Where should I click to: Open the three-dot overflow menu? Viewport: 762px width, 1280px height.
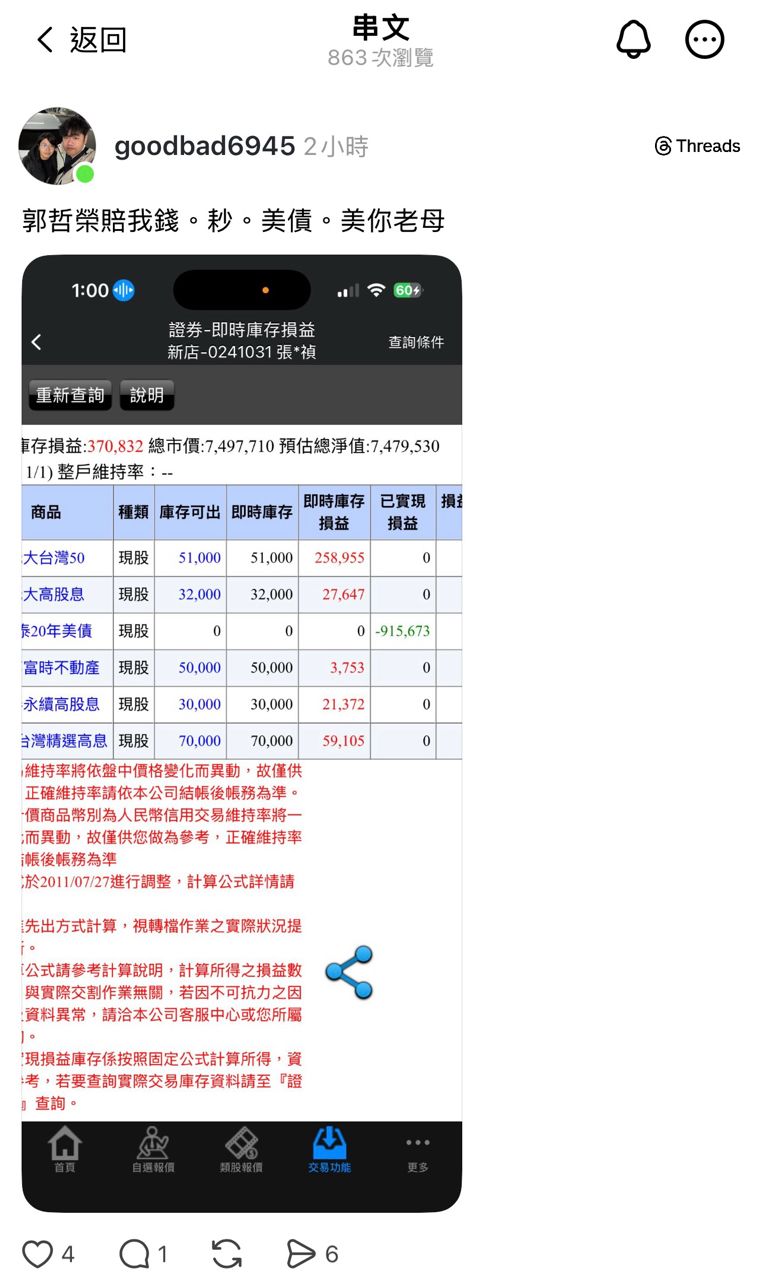(x=704, y=40)
